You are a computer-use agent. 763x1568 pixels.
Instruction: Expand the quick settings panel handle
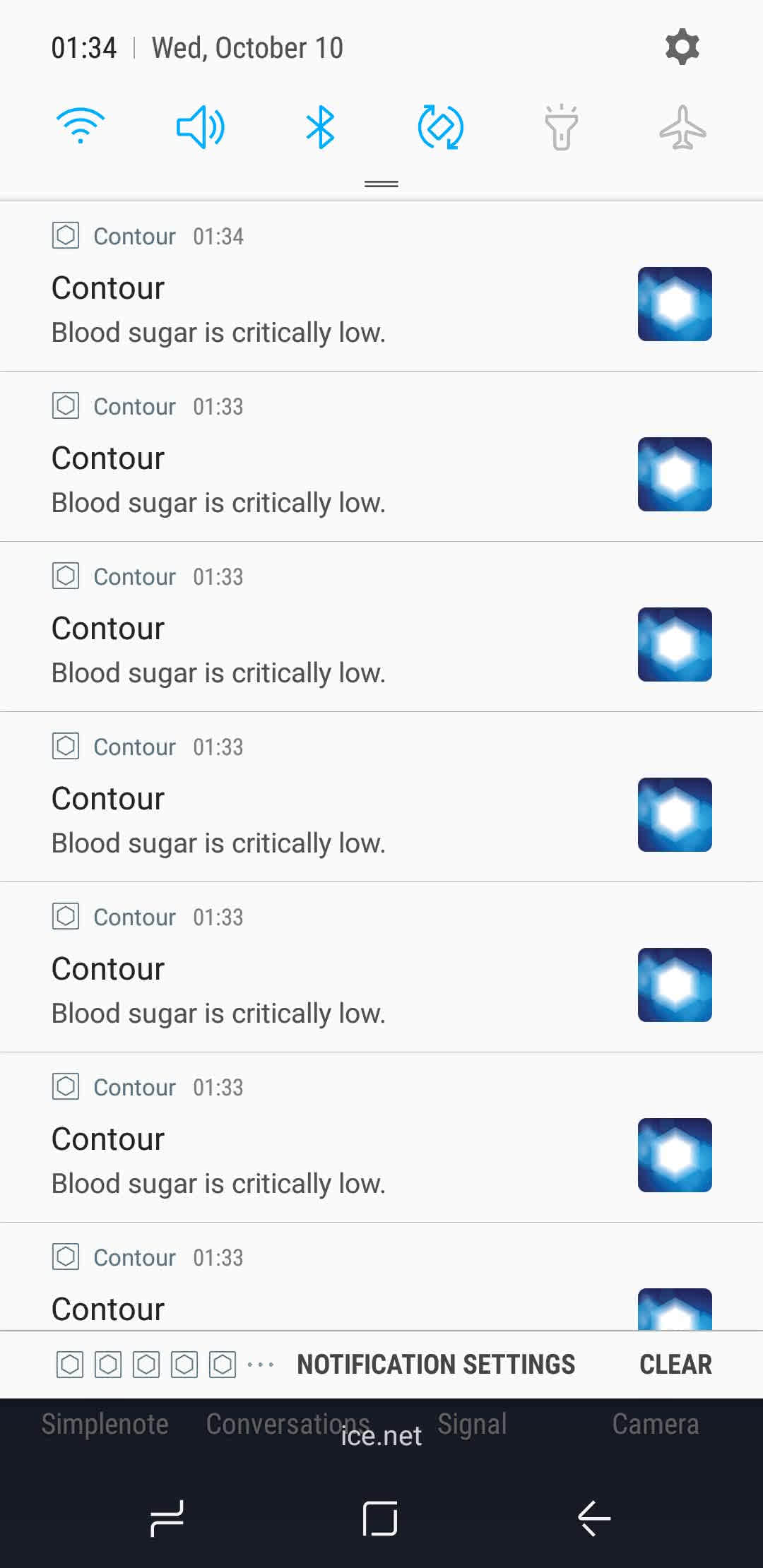point(381,184)
